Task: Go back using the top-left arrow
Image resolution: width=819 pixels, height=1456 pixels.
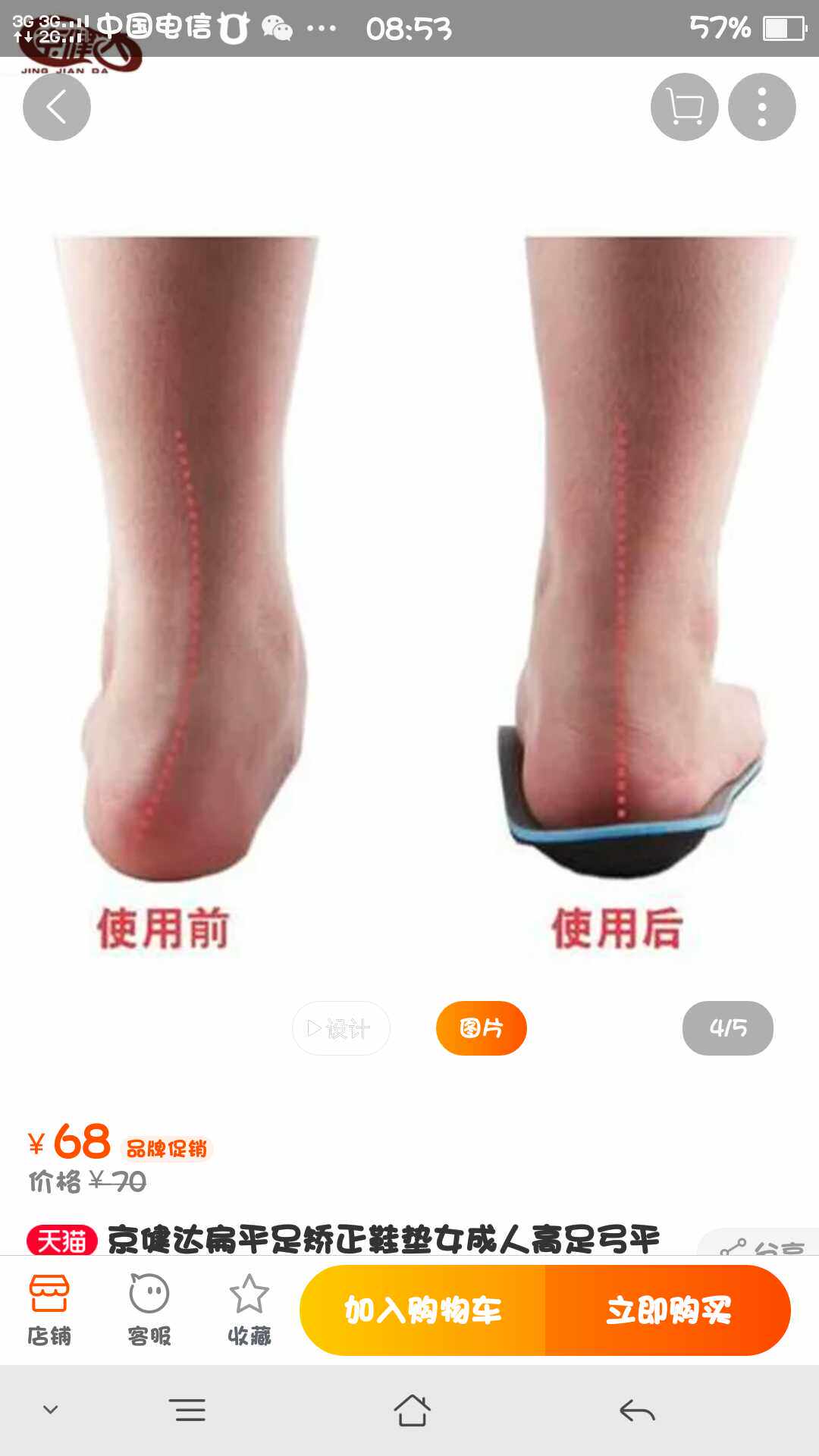Action: tap(57, 107)
